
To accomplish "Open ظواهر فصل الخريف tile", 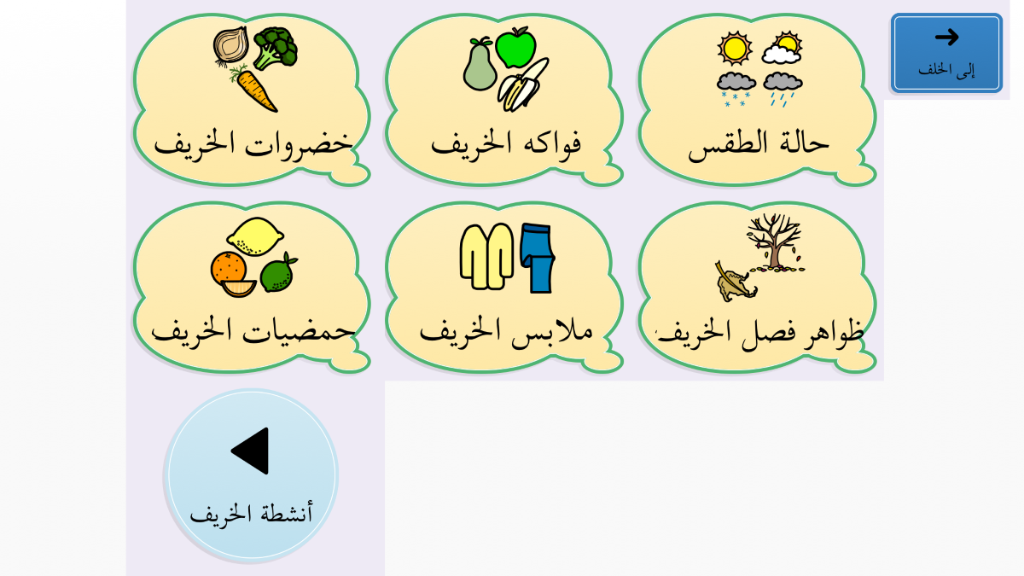I will pyautogui.click(x=758, y=288).
